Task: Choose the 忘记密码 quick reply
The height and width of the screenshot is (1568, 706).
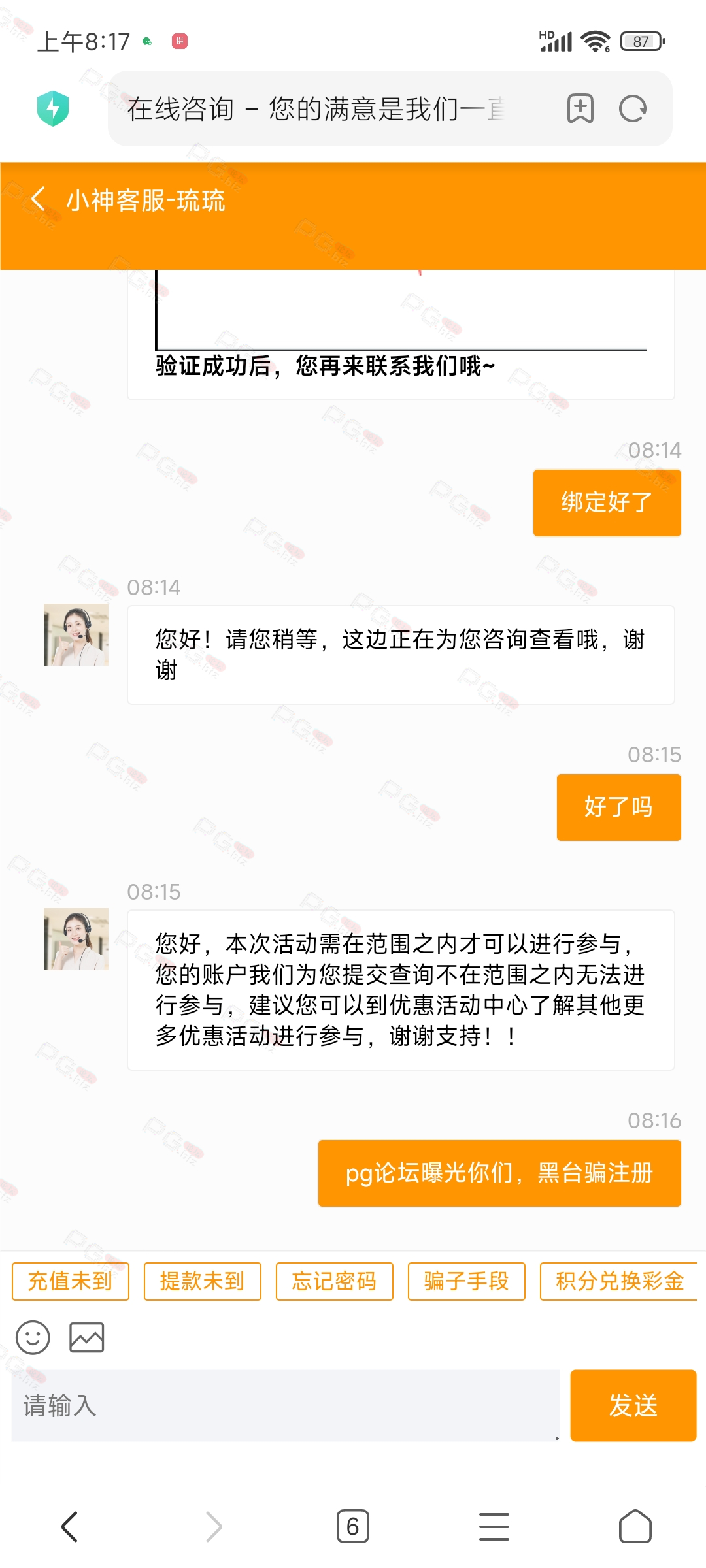Action: tap(335, 1281)
